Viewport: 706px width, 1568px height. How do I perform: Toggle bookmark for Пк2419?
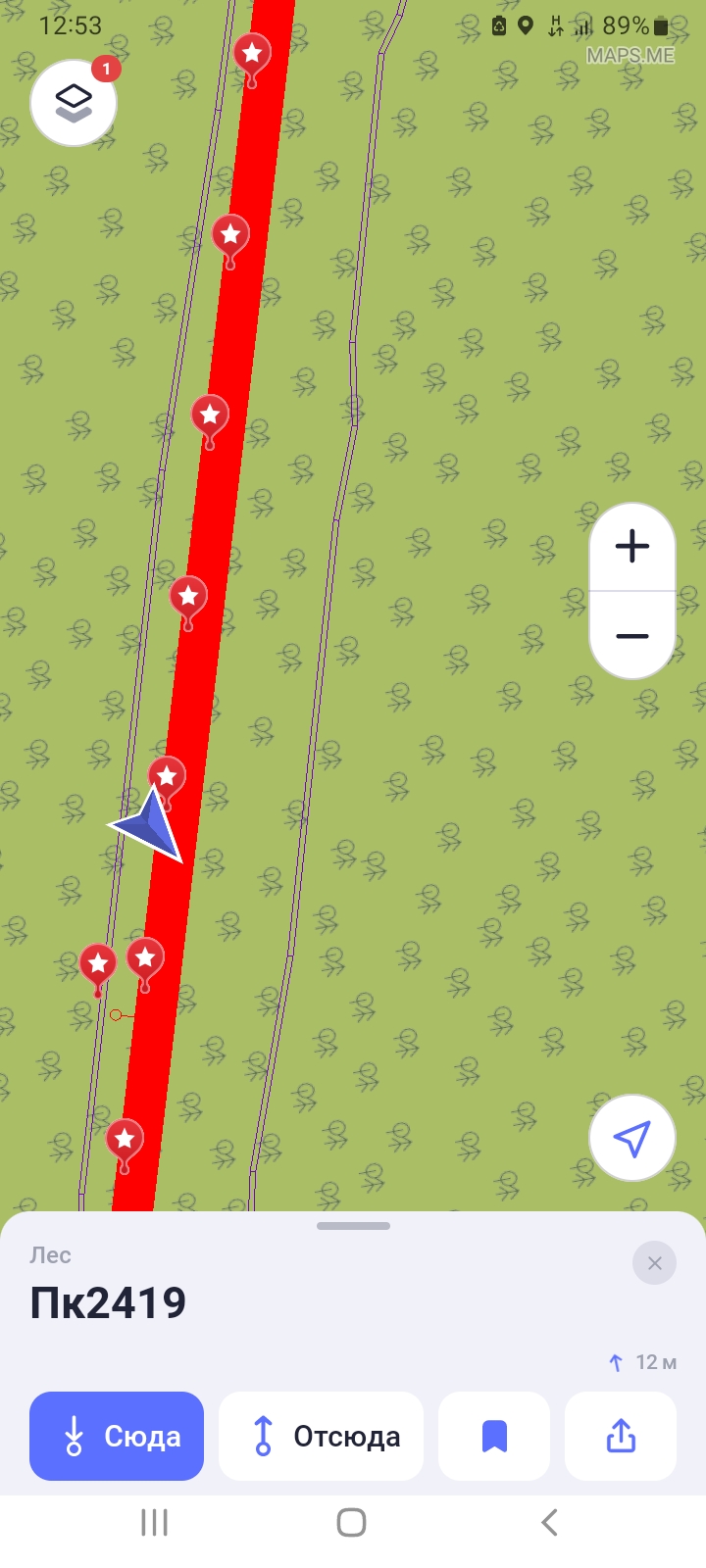pos(494,1436)
